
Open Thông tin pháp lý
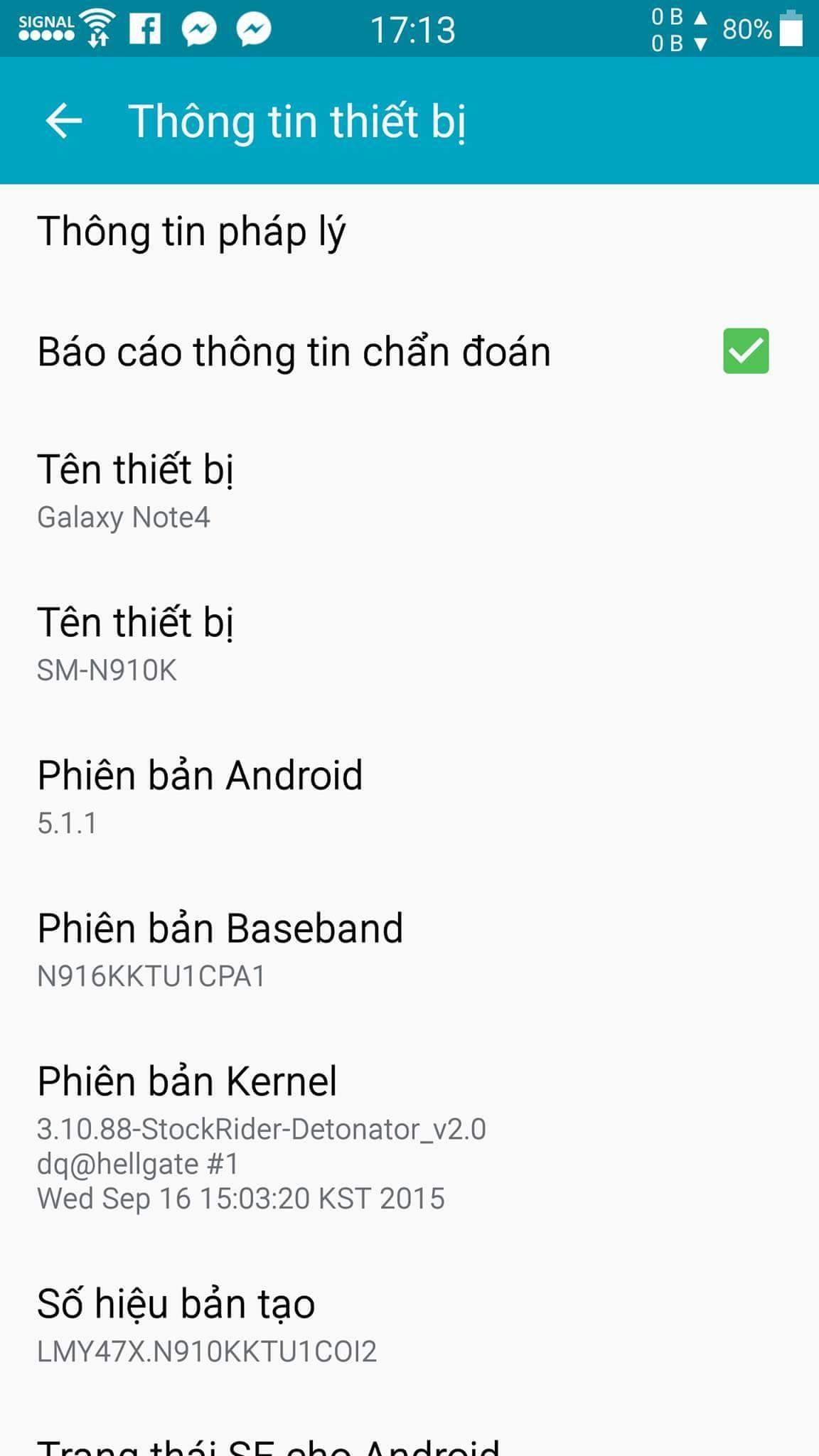pos(409,234)
